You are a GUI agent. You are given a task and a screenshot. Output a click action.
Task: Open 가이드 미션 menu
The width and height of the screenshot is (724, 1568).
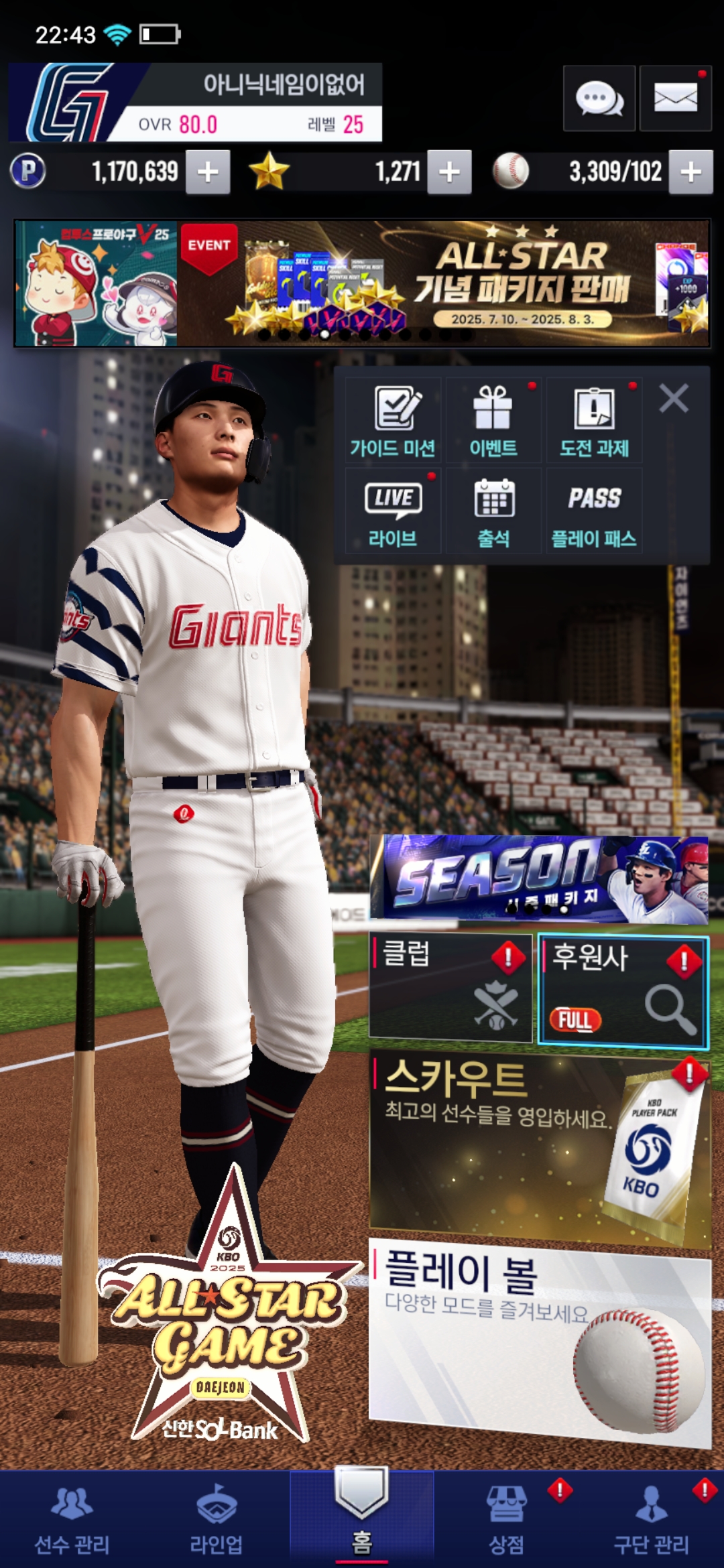pyautogui.click(x=393, y=421)
